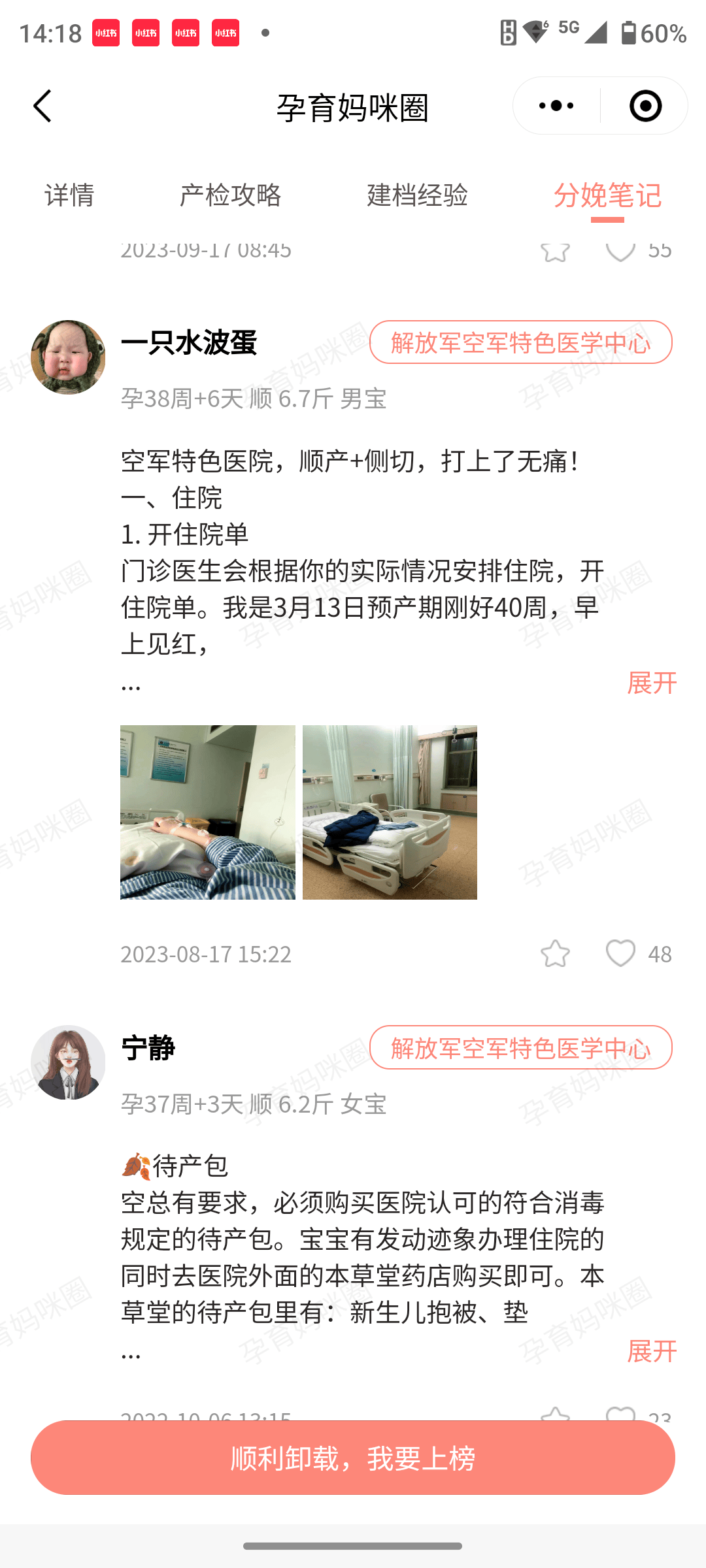Image resolution: width=706 pixels, height=1568 pixels.
Task: View the hospital bed photo
Action: (x=390, y=812)
